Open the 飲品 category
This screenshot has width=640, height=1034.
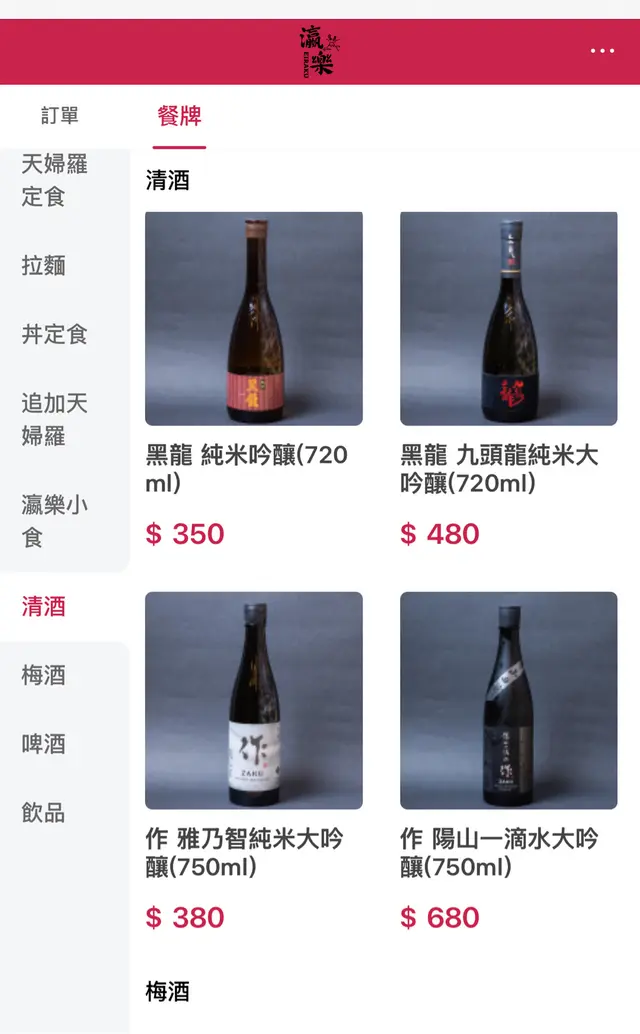pyautogui.click(x=44, y=812)
